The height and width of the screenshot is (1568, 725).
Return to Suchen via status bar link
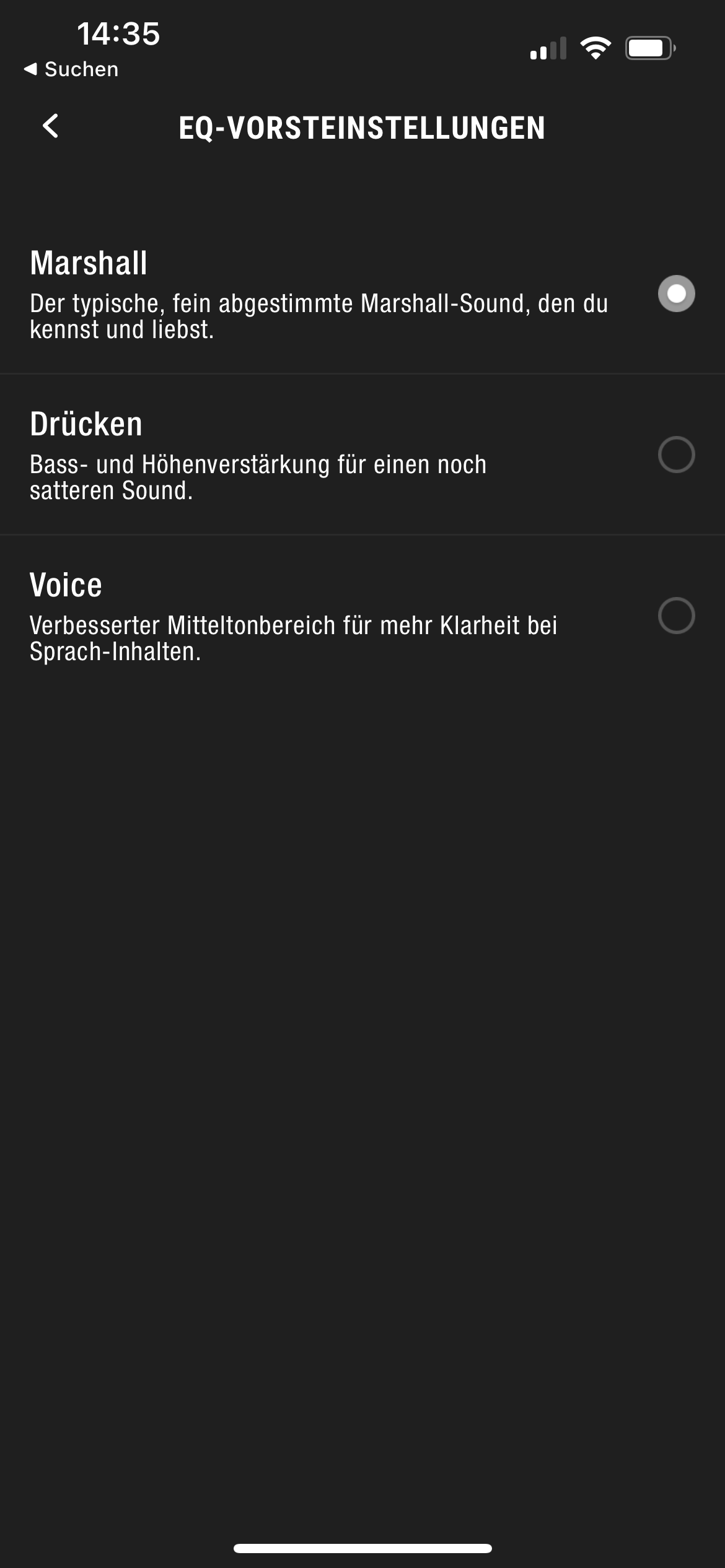point(71,69)
